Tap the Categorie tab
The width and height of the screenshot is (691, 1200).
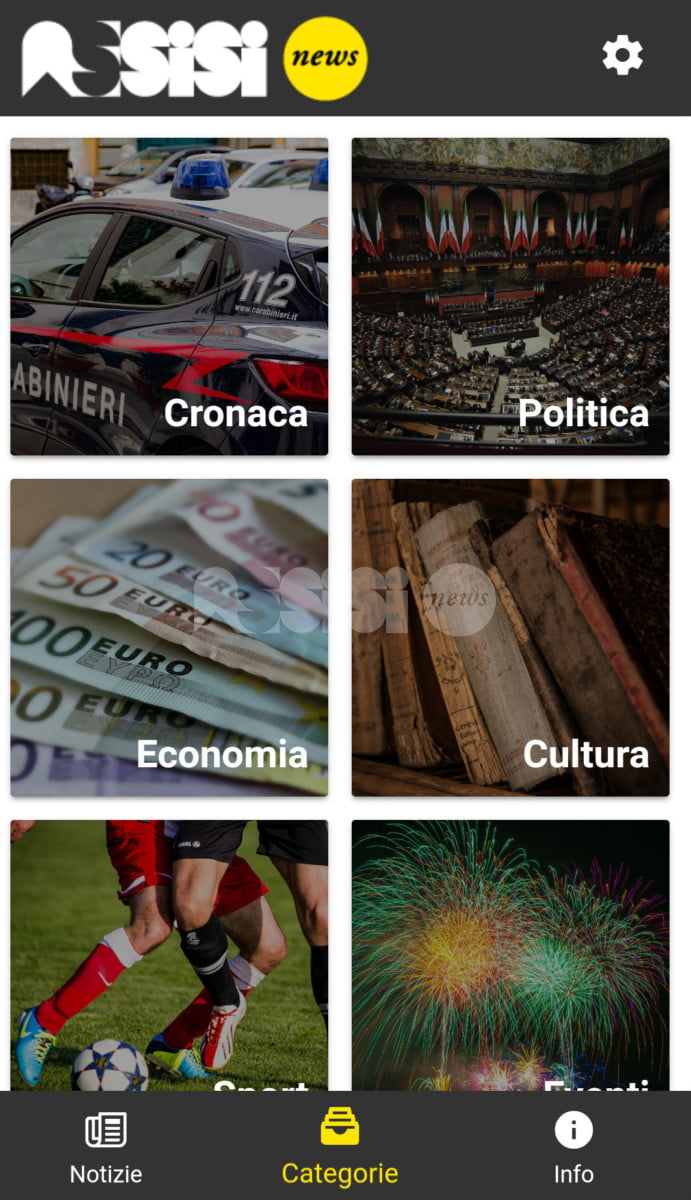340,1146
